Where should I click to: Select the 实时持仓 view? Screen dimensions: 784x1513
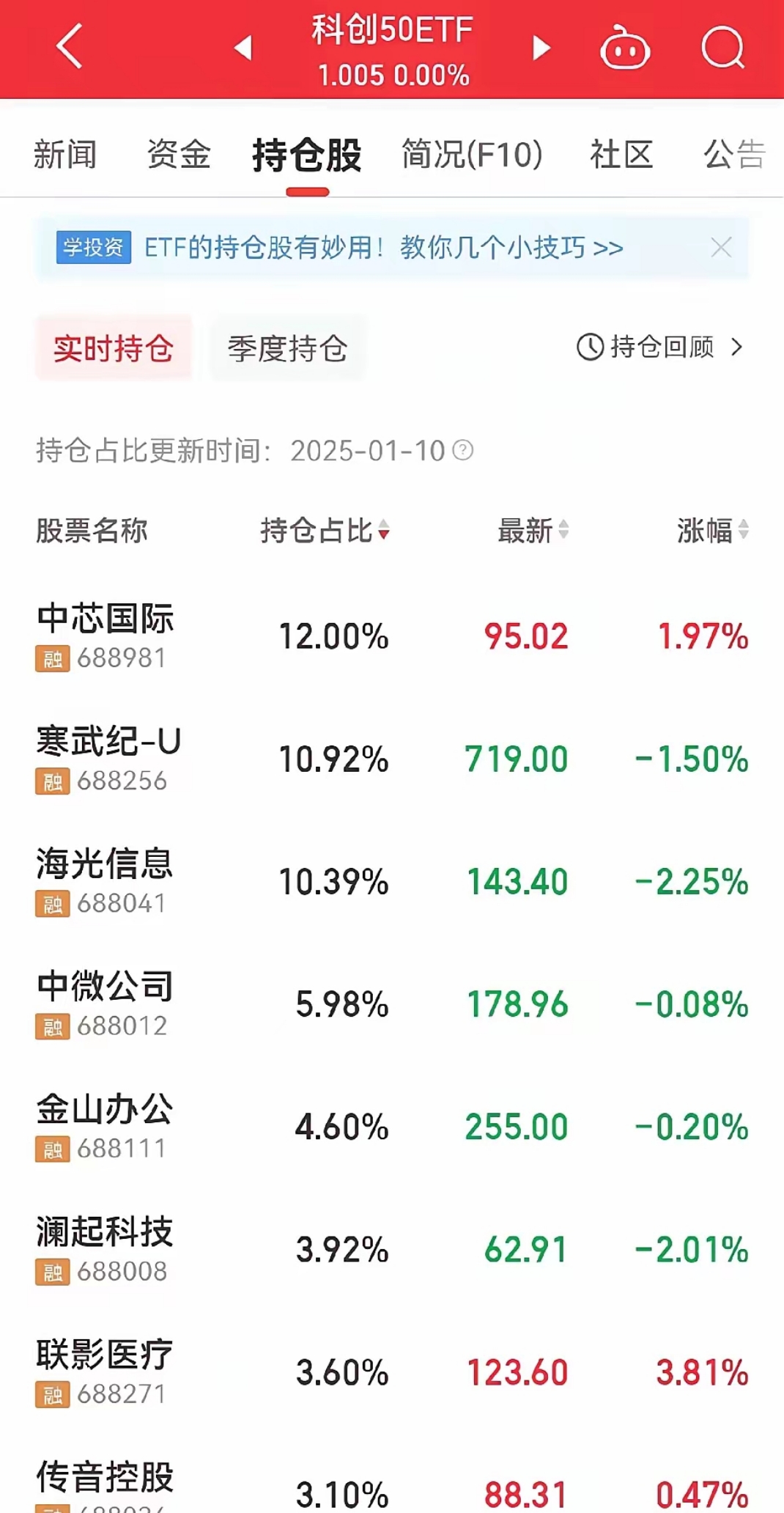click(114, 348)
